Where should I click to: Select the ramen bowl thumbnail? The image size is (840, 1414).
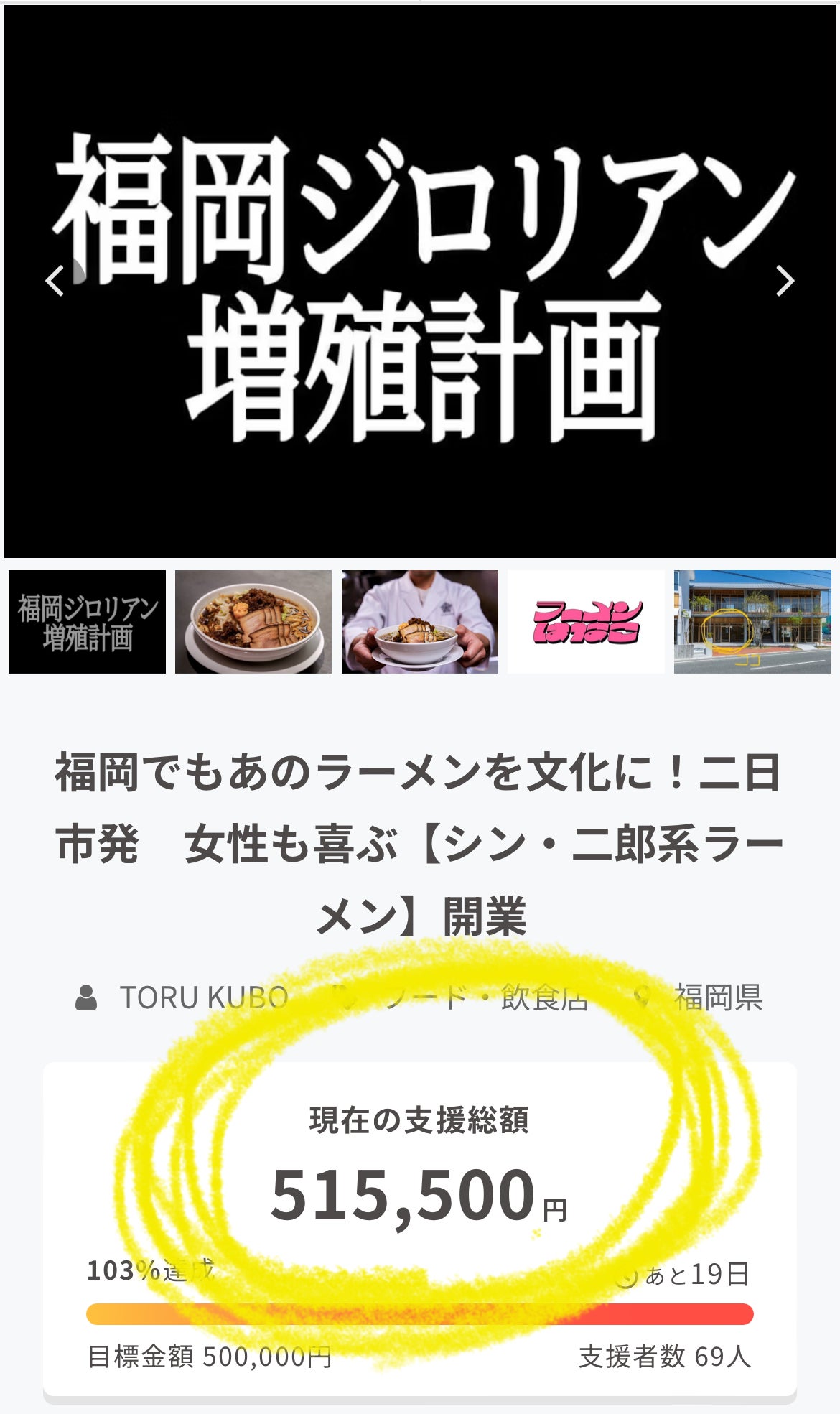pos(253,622)
